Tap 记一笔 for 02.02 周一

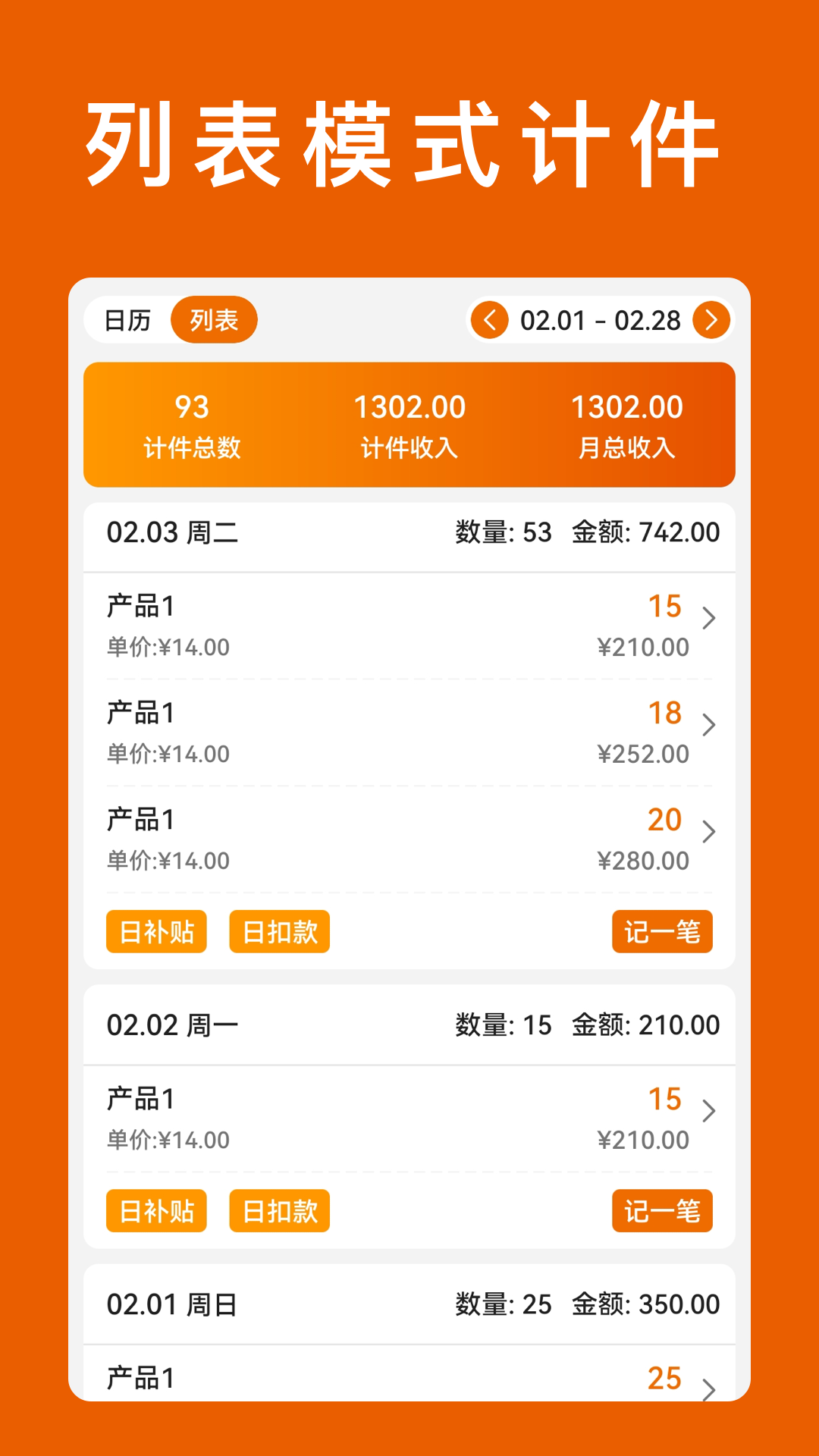click(662, 1211)
